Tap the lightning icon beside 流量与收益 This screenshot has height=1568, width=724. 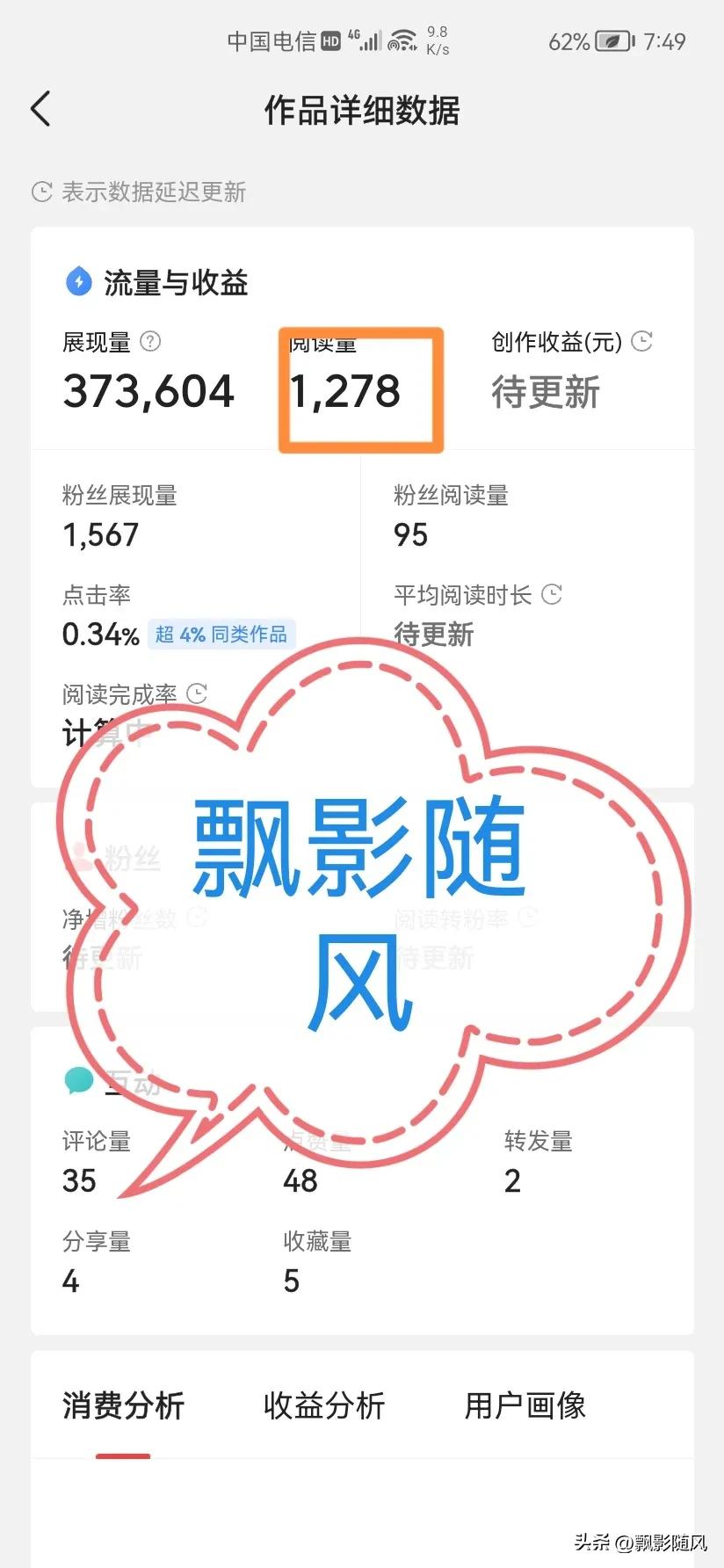tap(79, 283)
